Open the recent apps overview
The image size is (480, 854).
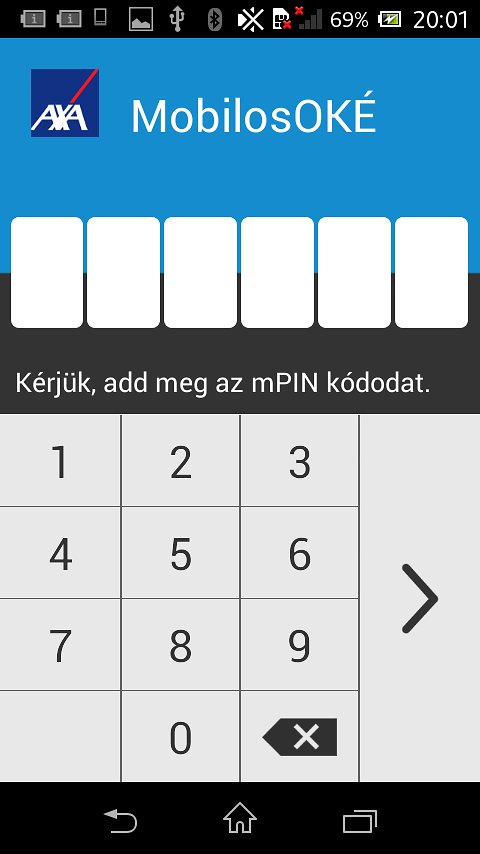point(360,820)
